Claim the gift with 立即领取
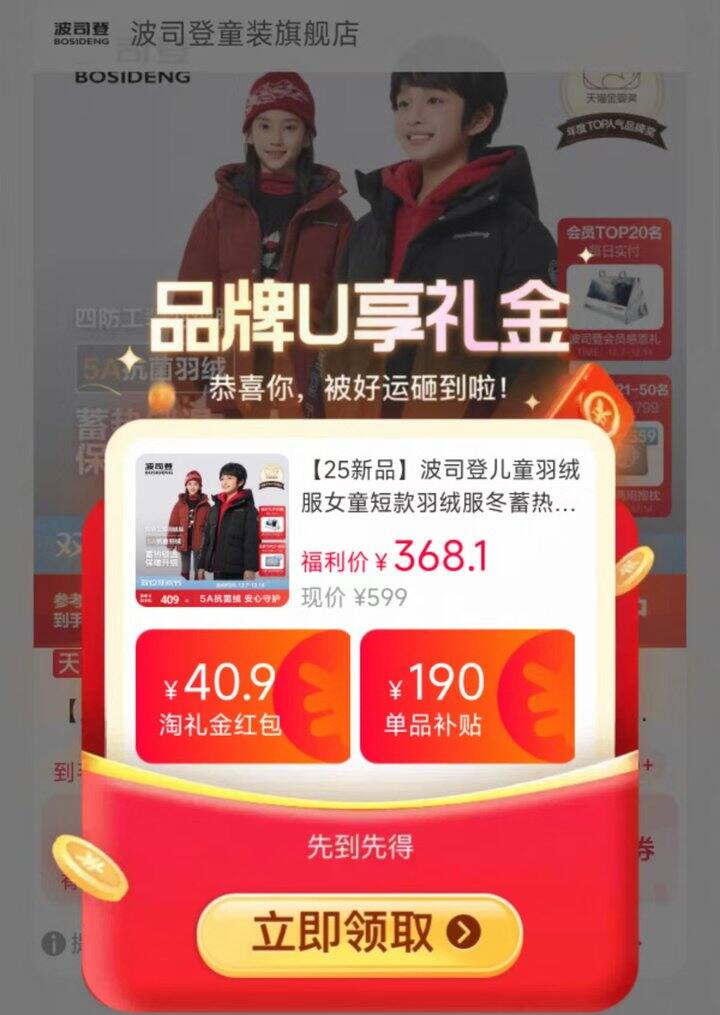 tap(359, 933)
